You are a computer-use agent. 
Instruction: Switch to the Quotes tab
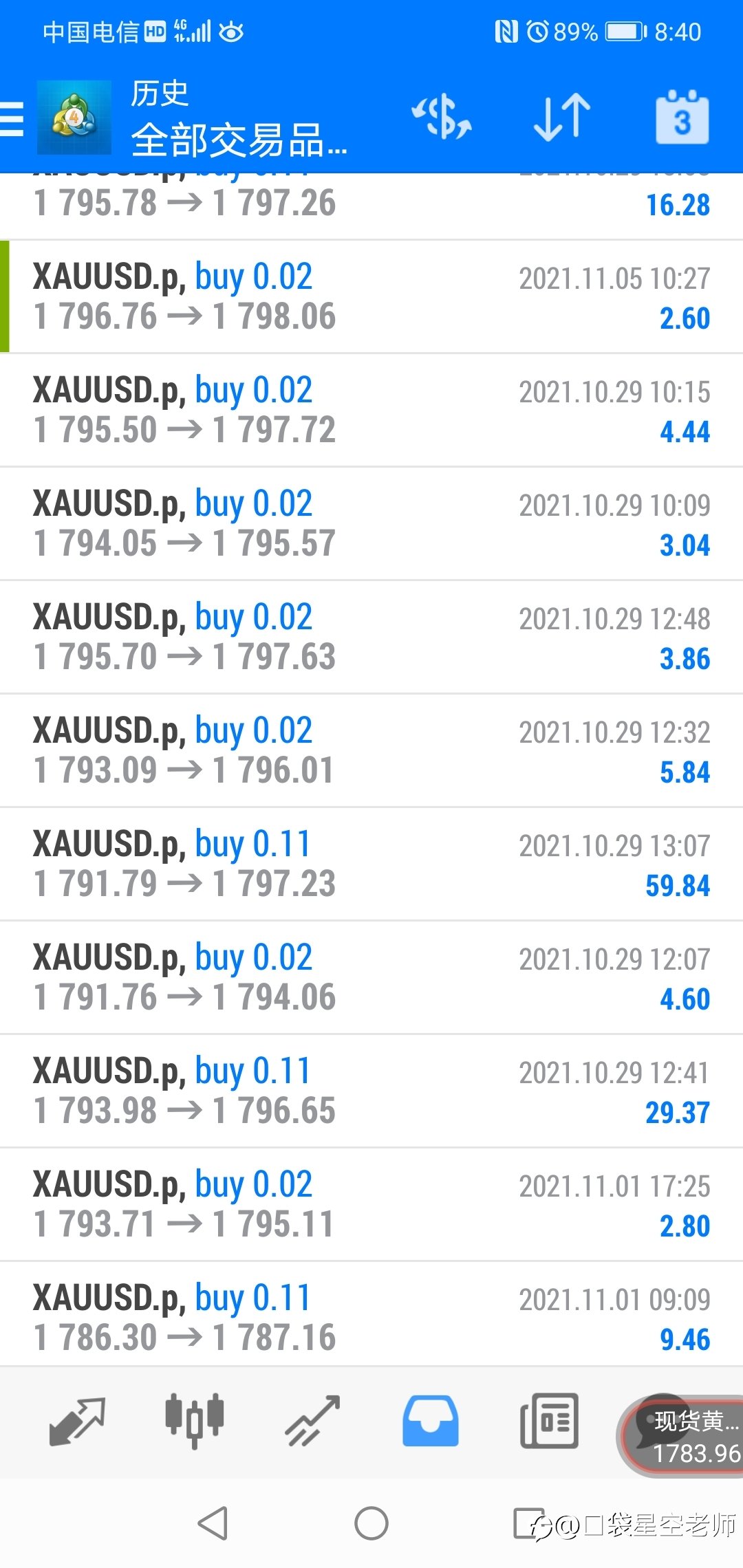[x=77, y=1421]
